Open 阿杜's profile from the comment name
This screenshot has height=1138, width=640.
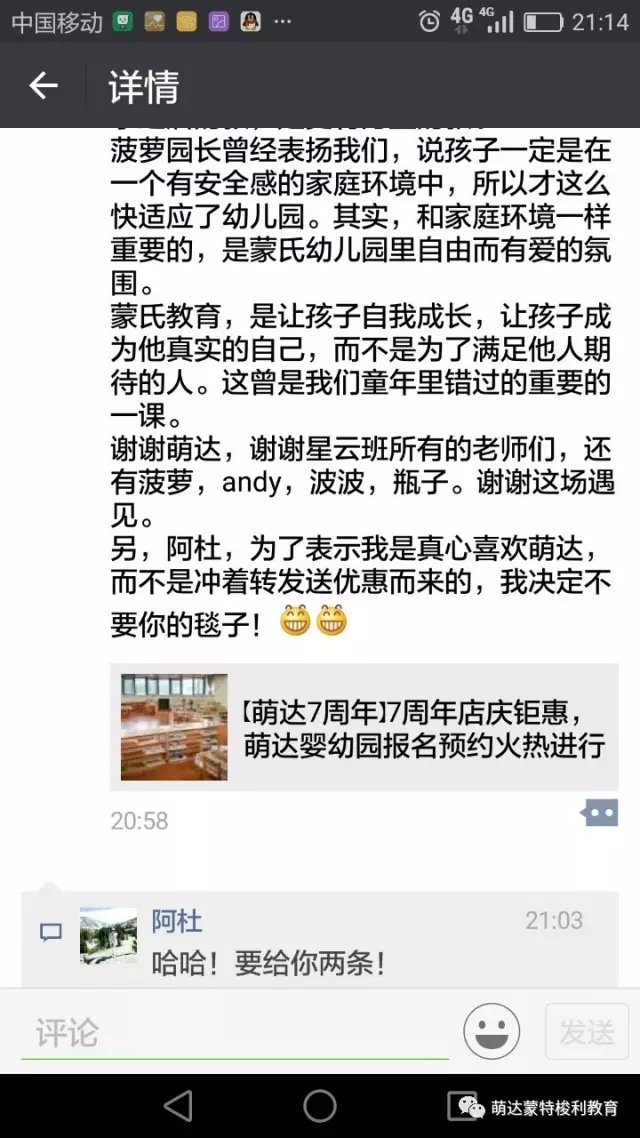click(177, 922)
